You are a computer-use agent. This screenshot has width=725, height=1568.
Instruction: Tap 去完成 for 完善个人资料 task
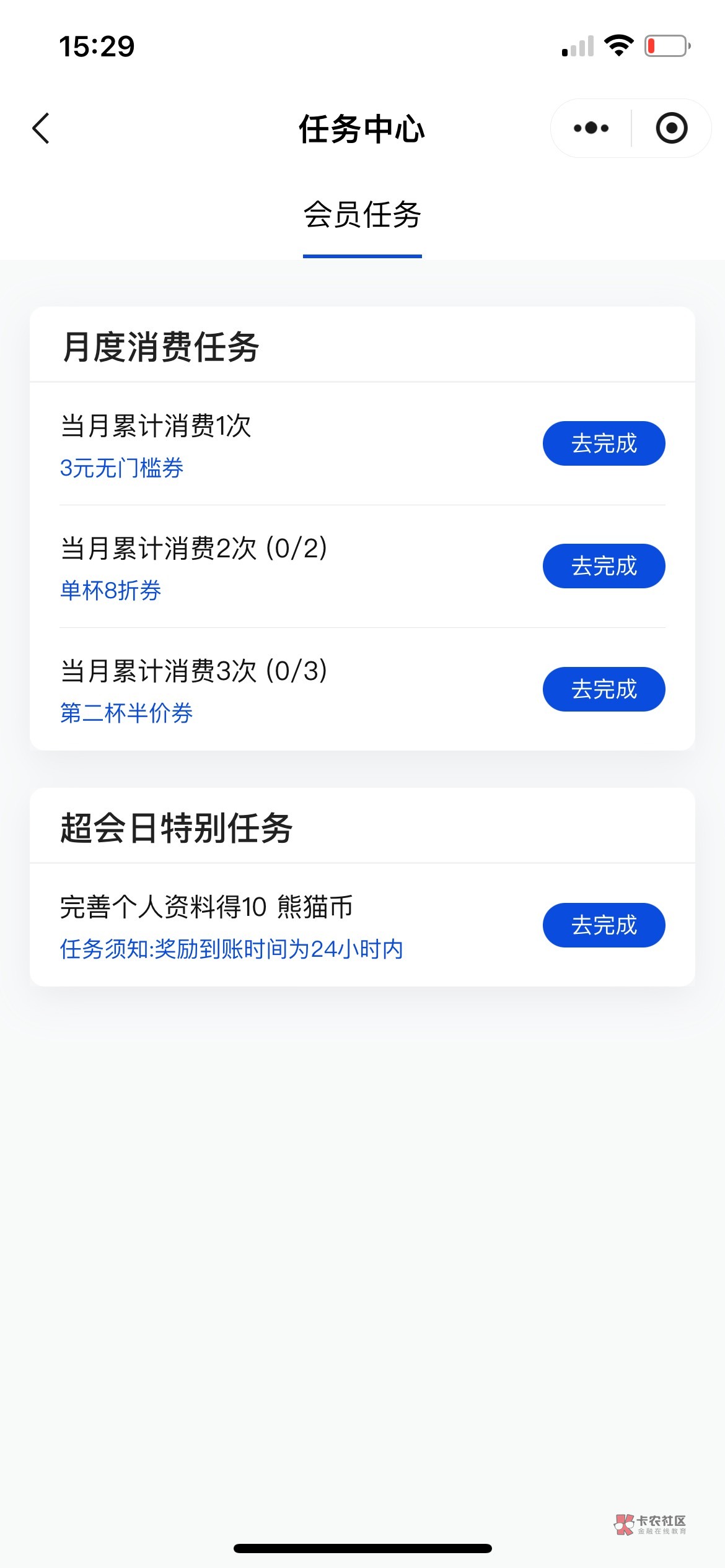604,925
